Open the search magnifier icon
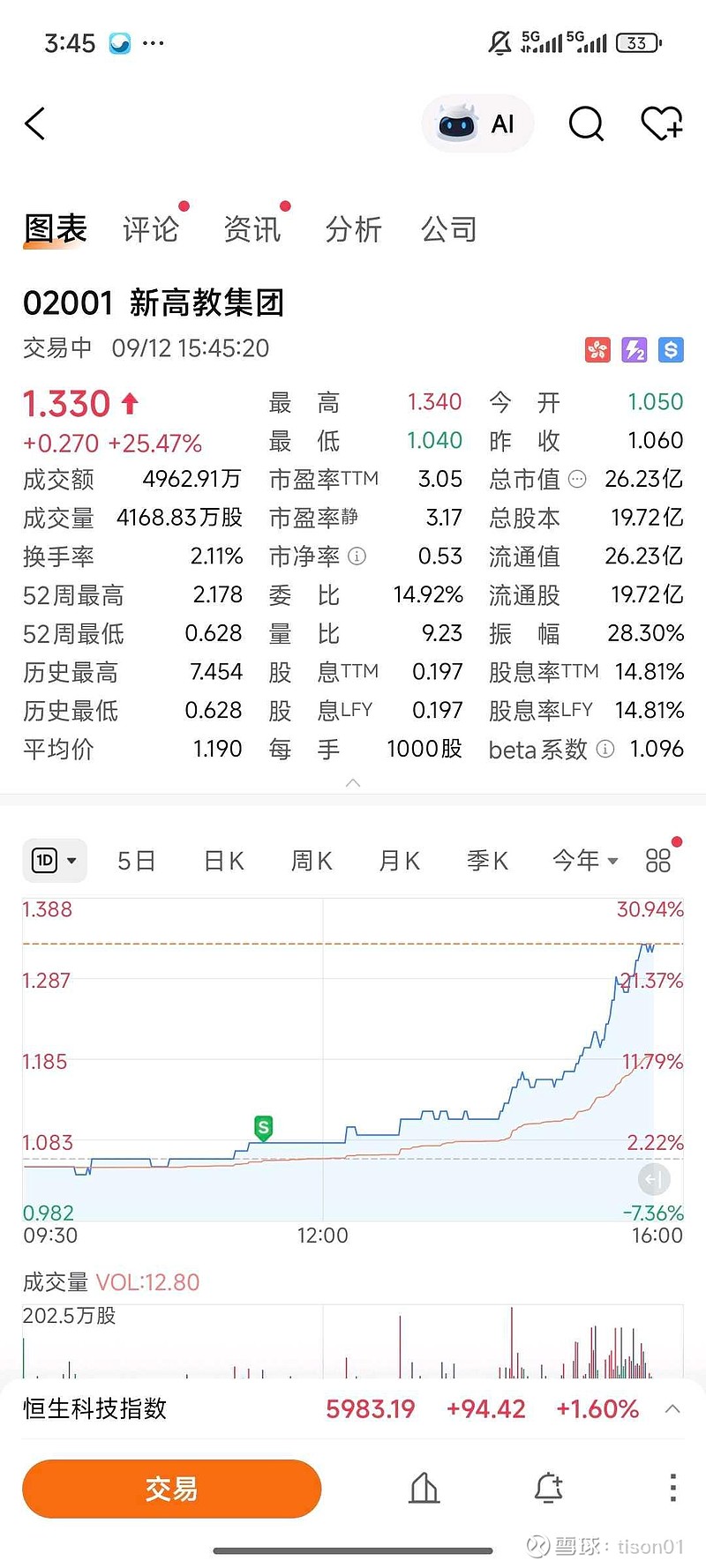Viewport: 706px width, 1568px height. (x=586, y=124)
